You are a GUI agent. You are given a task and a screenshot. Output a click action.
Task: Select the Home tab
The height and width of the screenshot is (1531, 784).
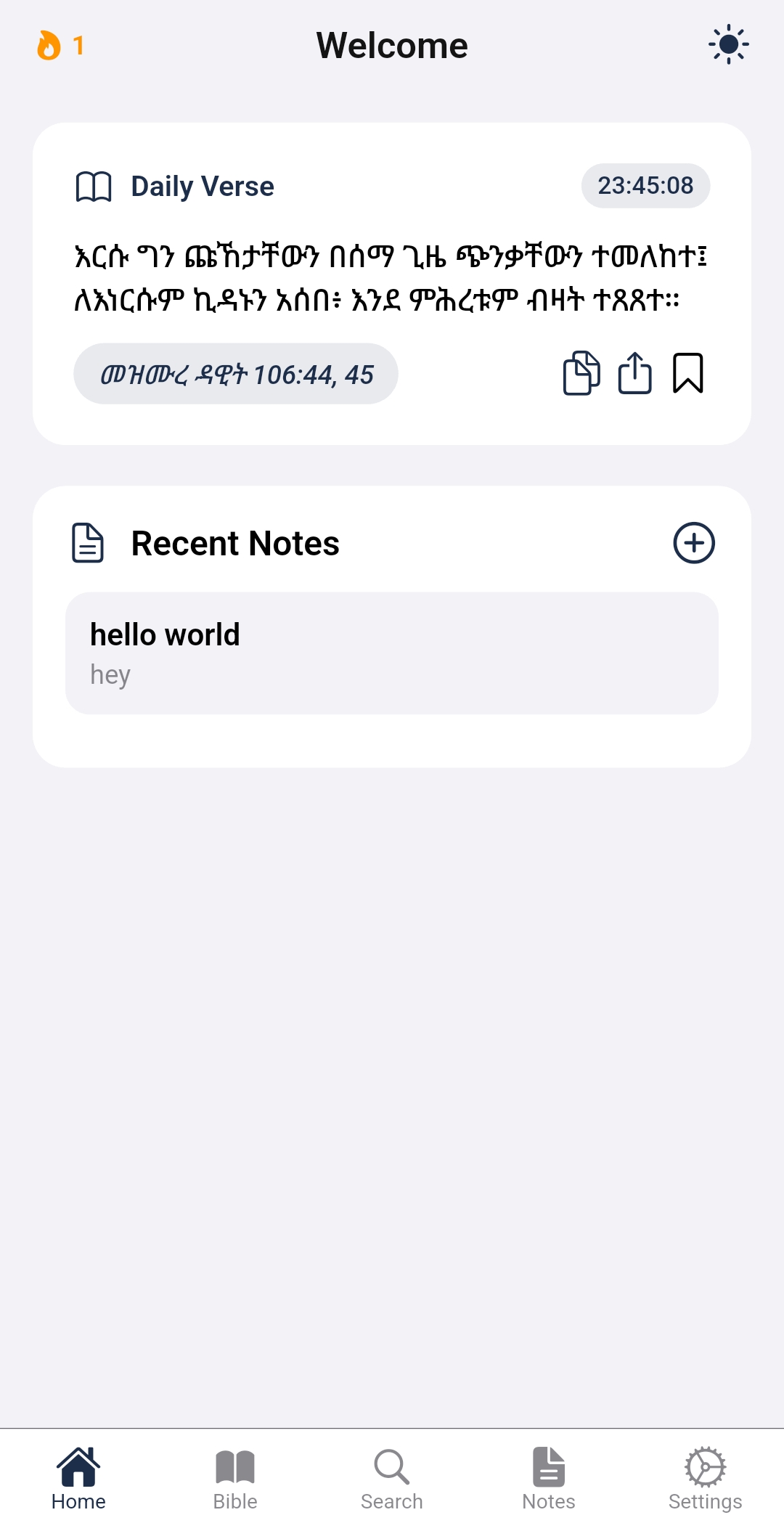tap(78, 1479)
